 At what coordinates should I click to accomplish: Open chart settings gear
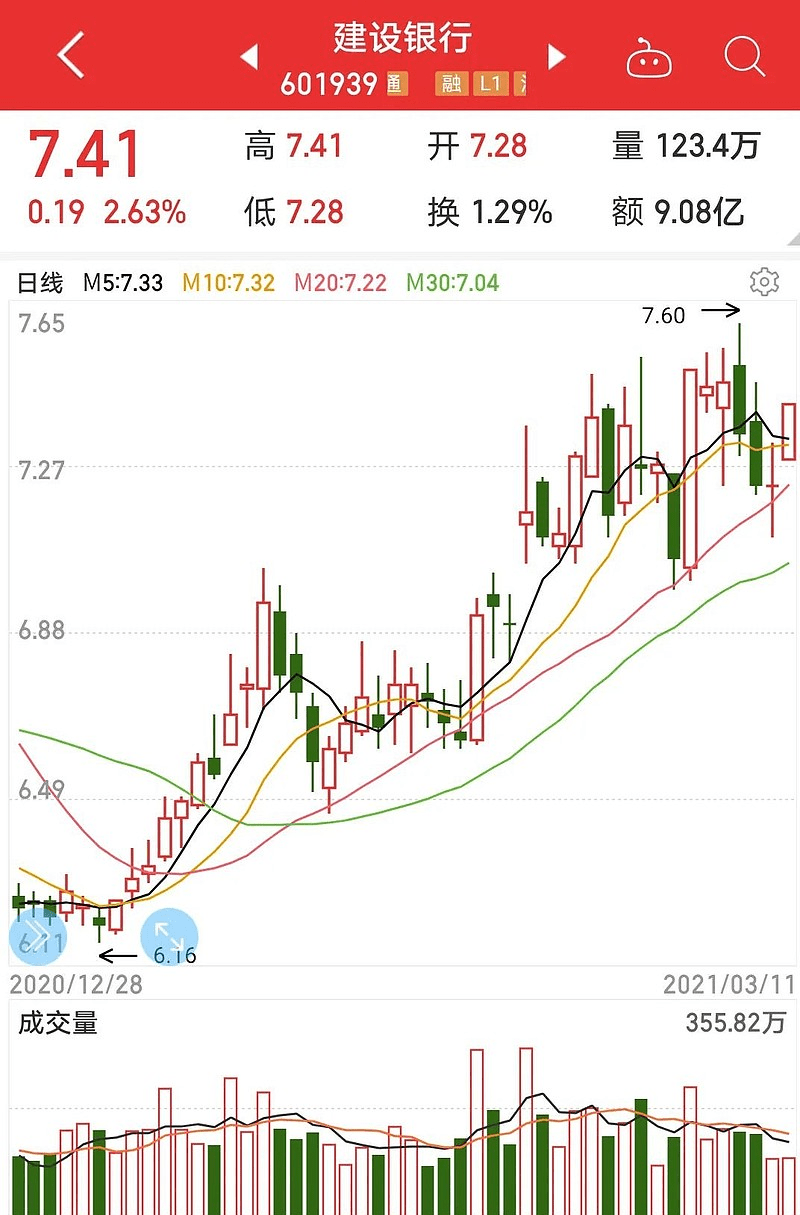(764, 282)
